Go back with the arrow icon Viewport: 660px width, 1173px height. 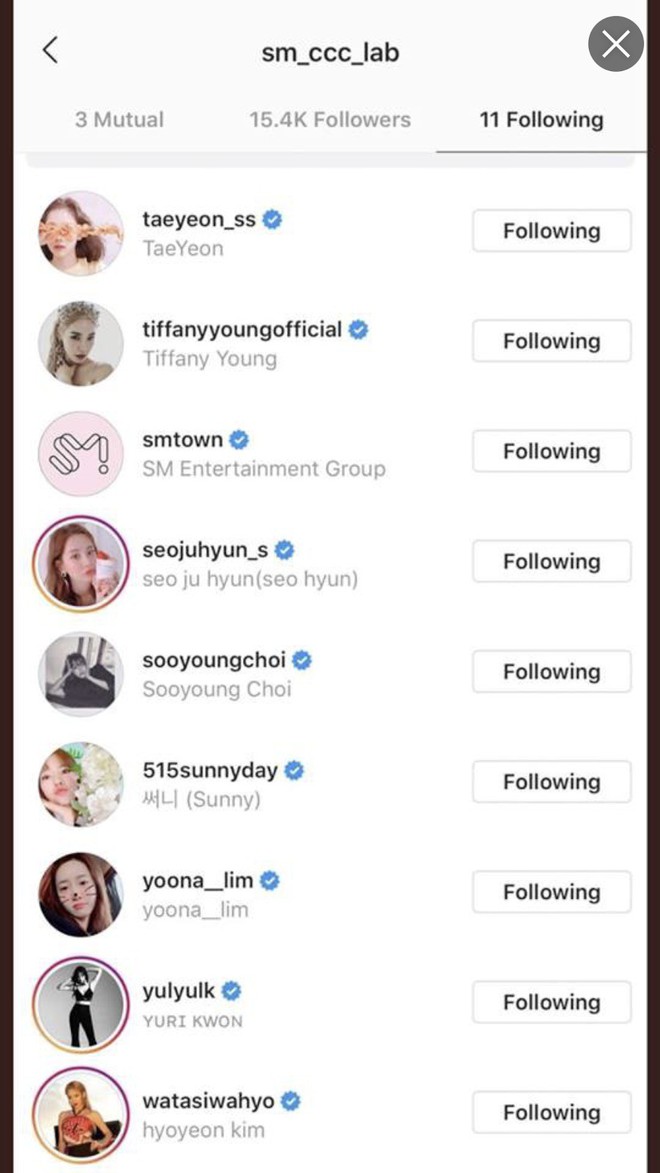(50, 50)
